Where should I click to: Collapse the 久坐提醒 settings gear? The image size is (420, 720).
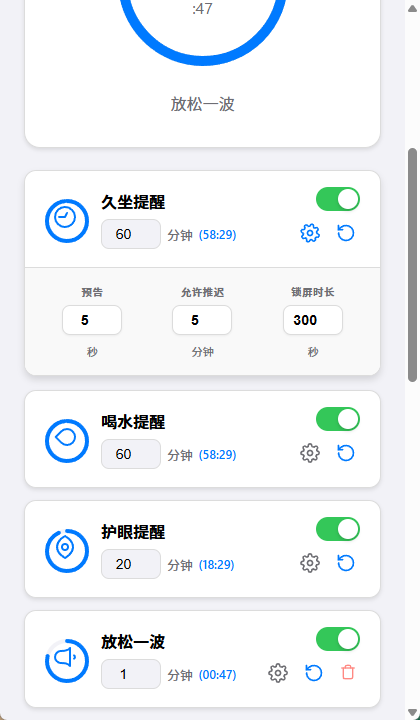point(310,233)
